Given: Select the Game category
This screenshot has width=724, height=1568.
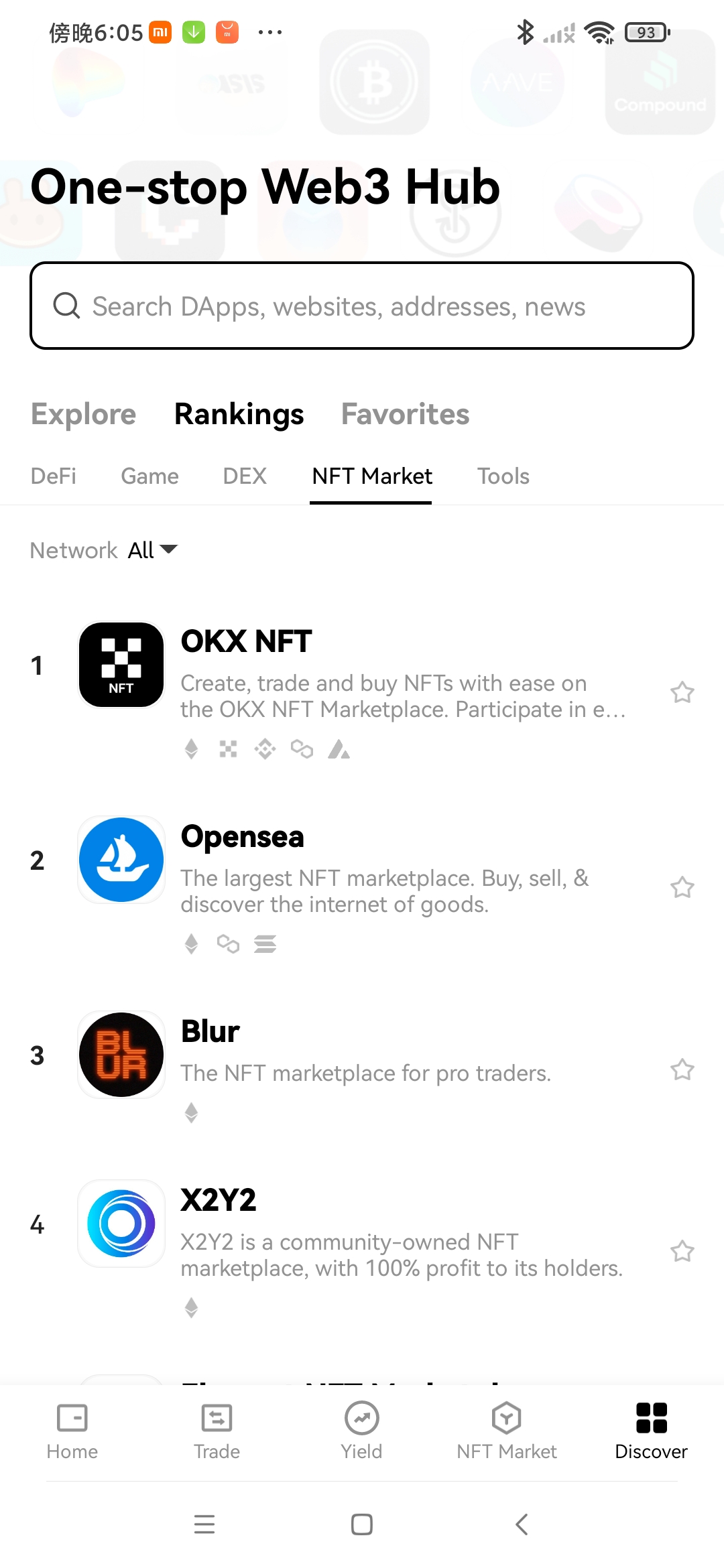Looking at the screenshot, I should tap(149, 476).
